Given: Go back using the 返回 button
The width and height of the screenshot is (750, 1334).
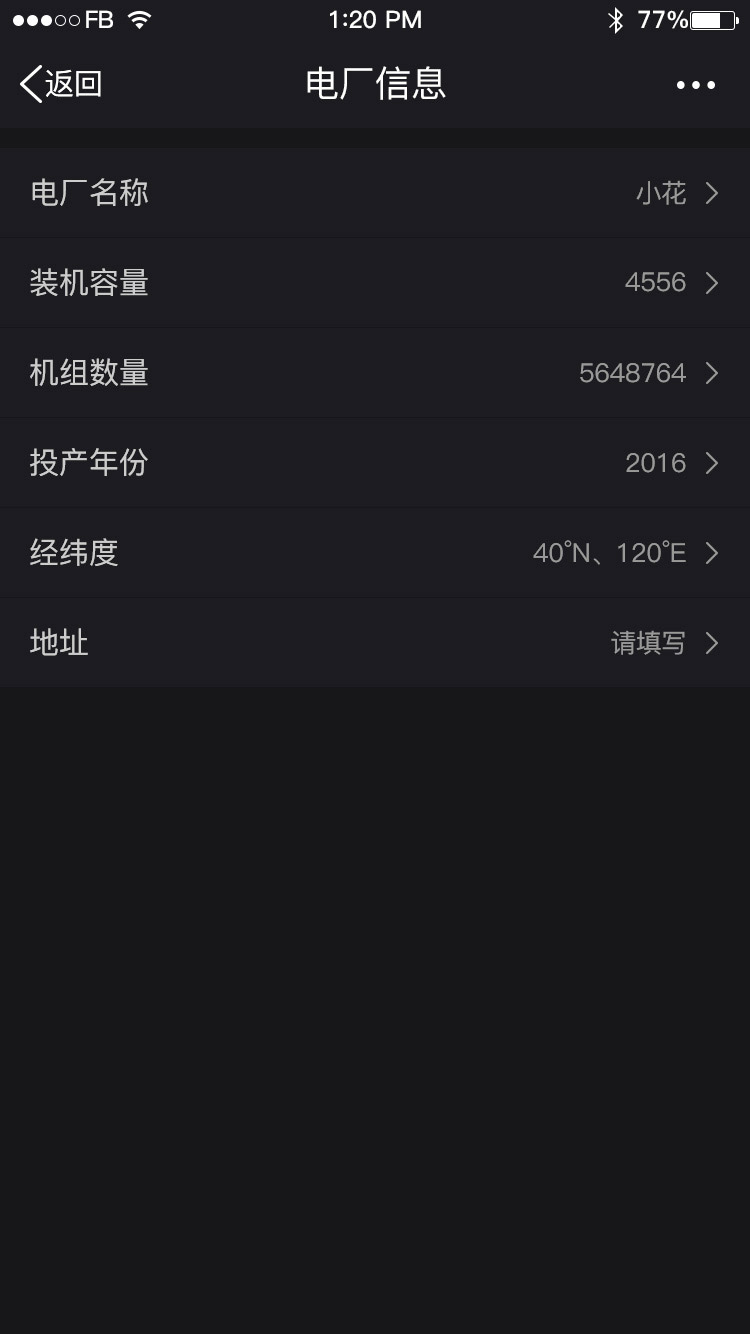Looking at the screenshot, I should point(61,84).
